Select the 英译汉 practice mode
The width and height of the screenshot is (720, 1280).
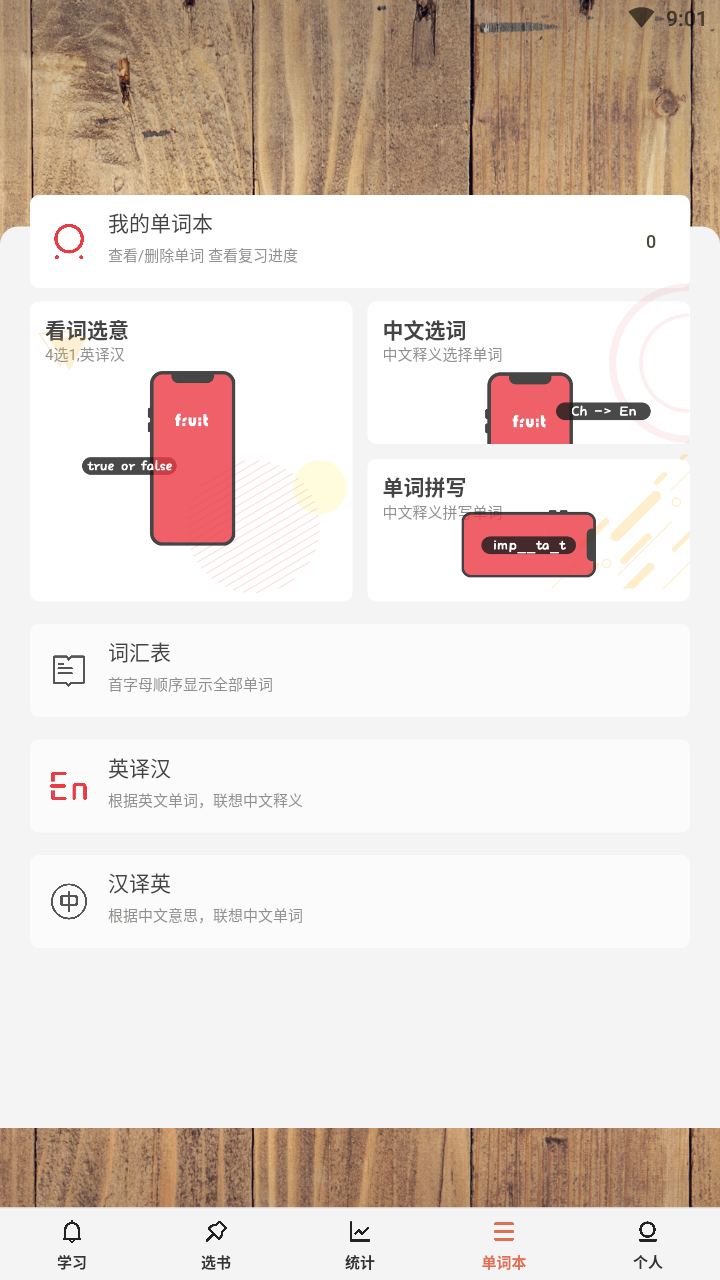click(360, 786)
